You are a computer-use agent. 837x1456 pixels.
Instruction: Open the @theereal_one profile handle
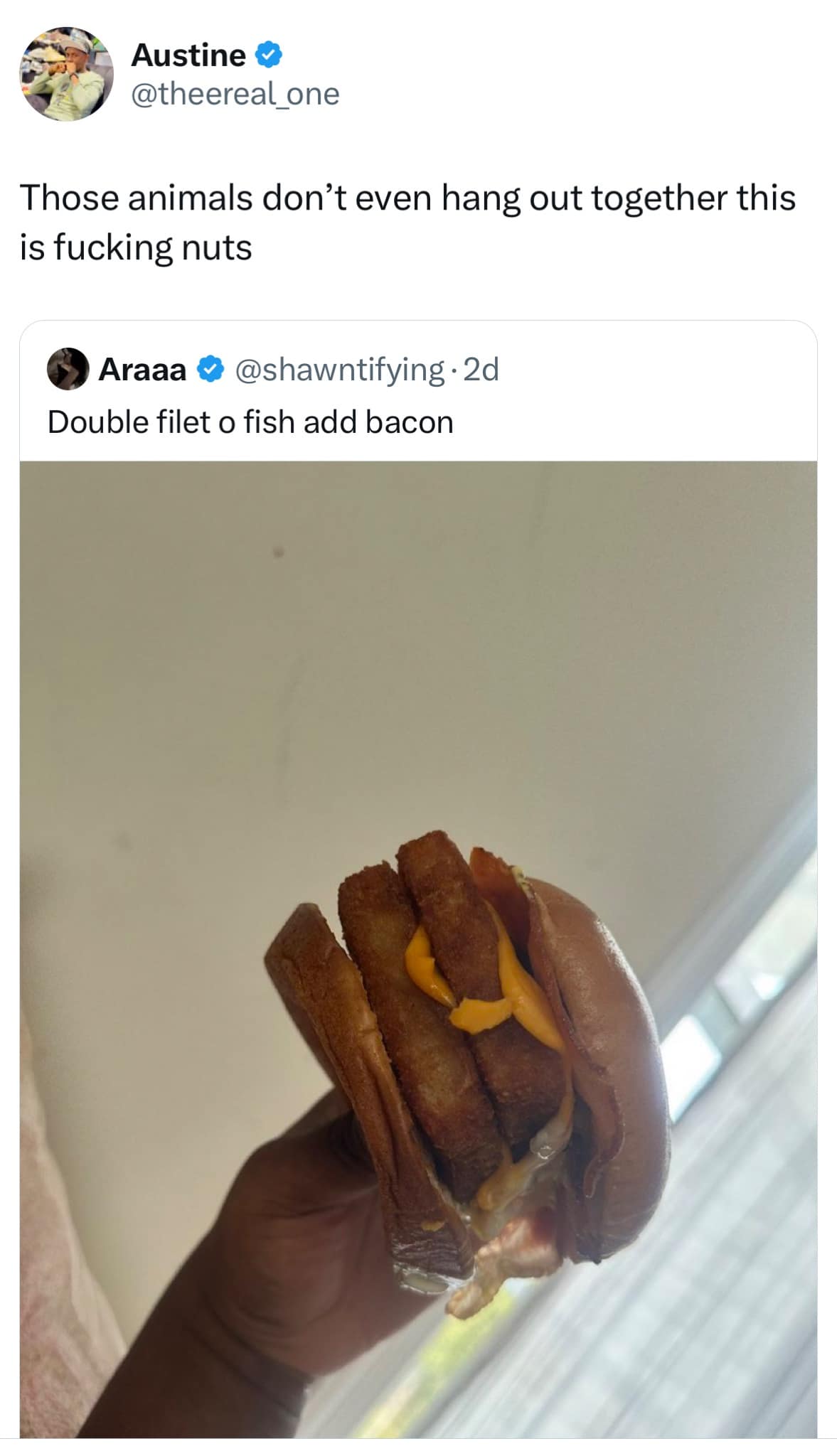tap(235, 94)
